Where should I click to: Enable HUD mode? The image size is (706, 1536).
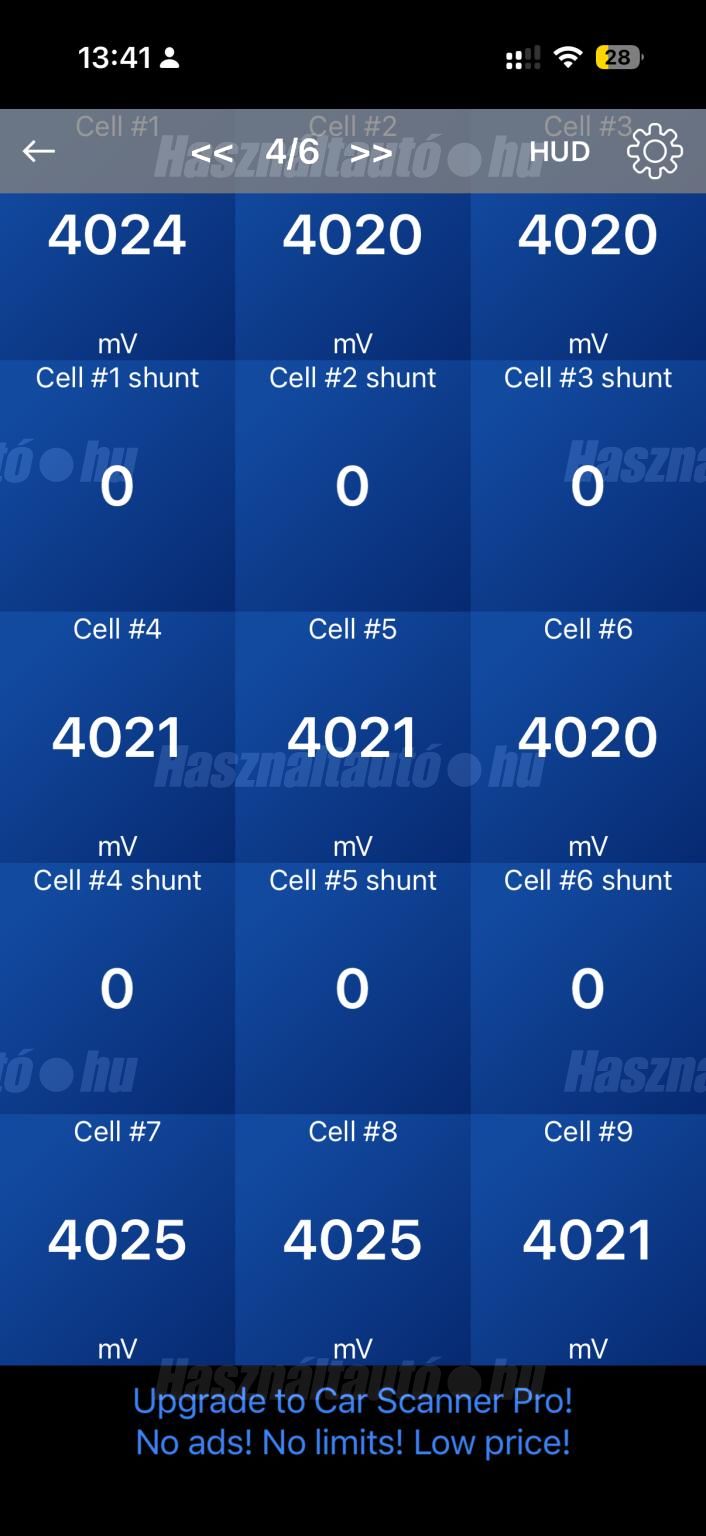coord(559,151)
